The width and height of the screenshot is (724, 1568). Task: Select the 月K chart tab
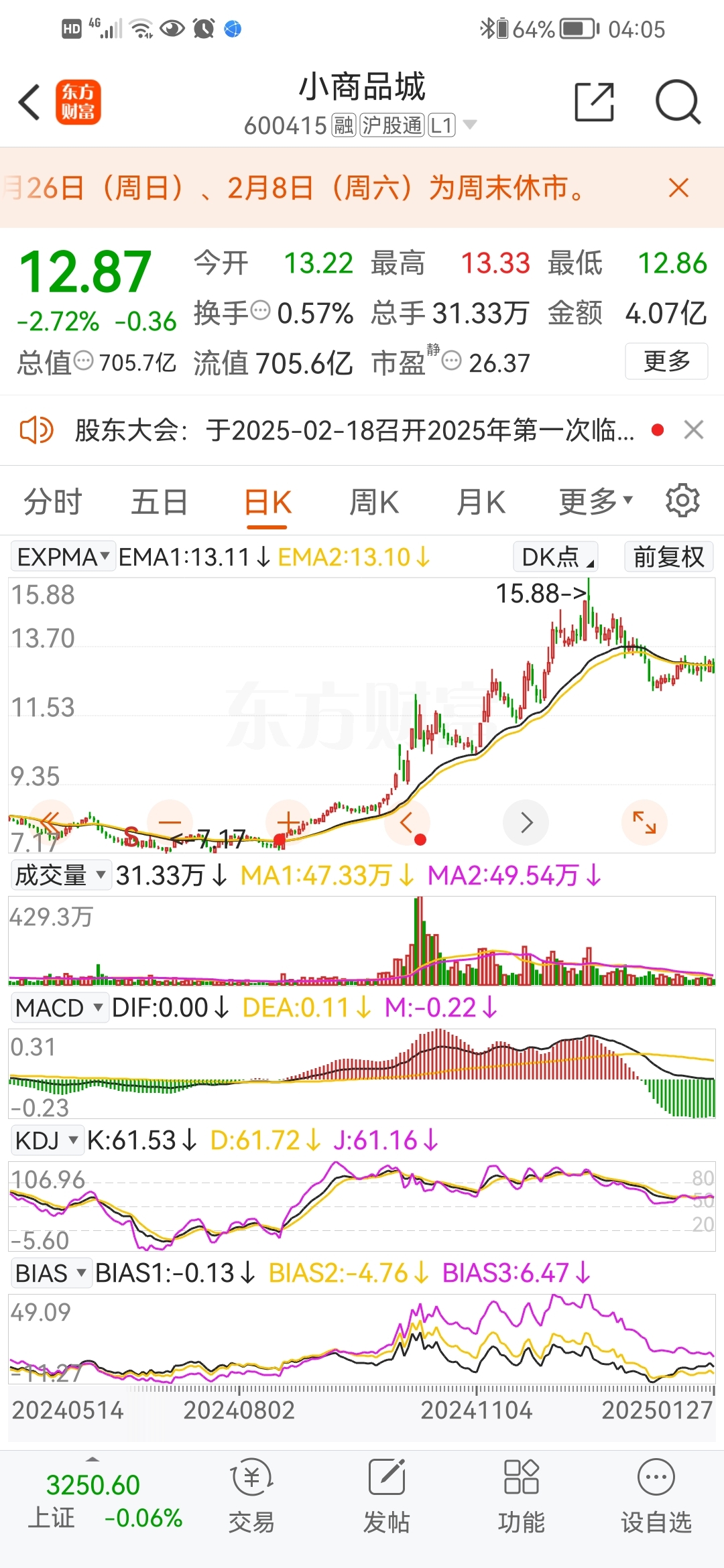480,502
